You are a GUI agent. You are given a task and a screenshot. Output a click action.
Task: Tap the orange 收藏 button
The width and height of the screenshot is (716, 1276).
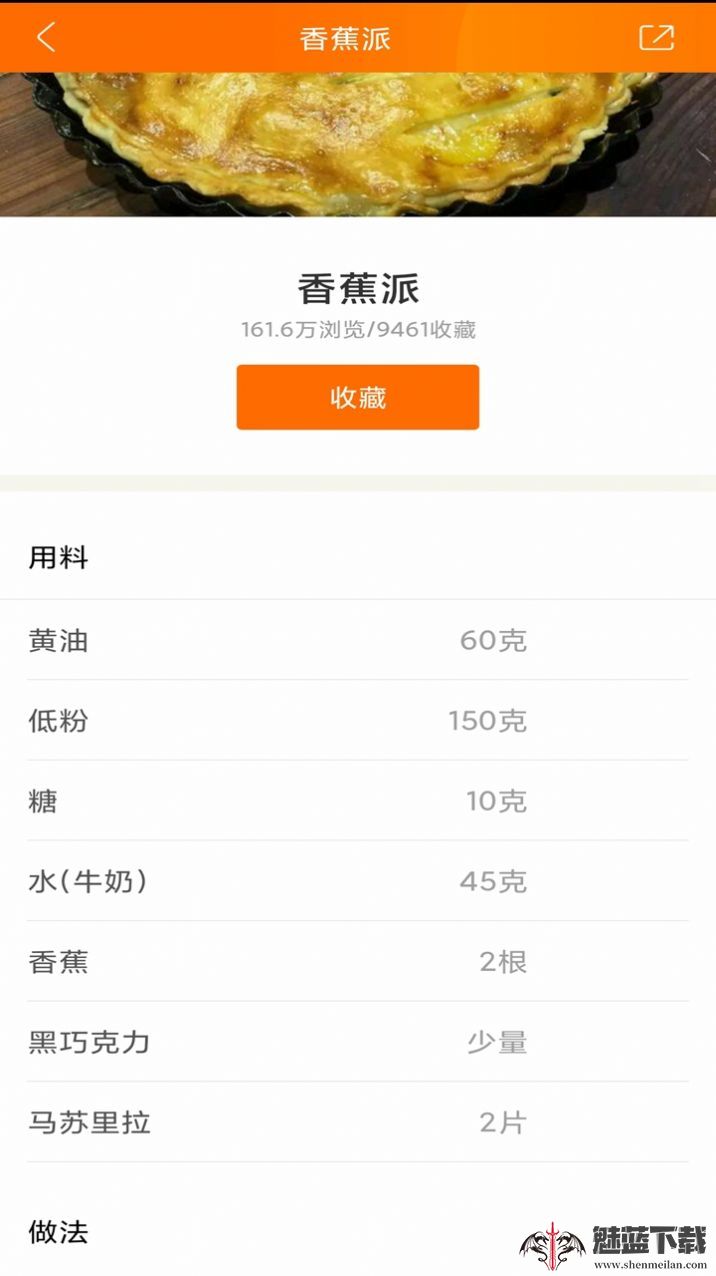click(x=357, y=397)
